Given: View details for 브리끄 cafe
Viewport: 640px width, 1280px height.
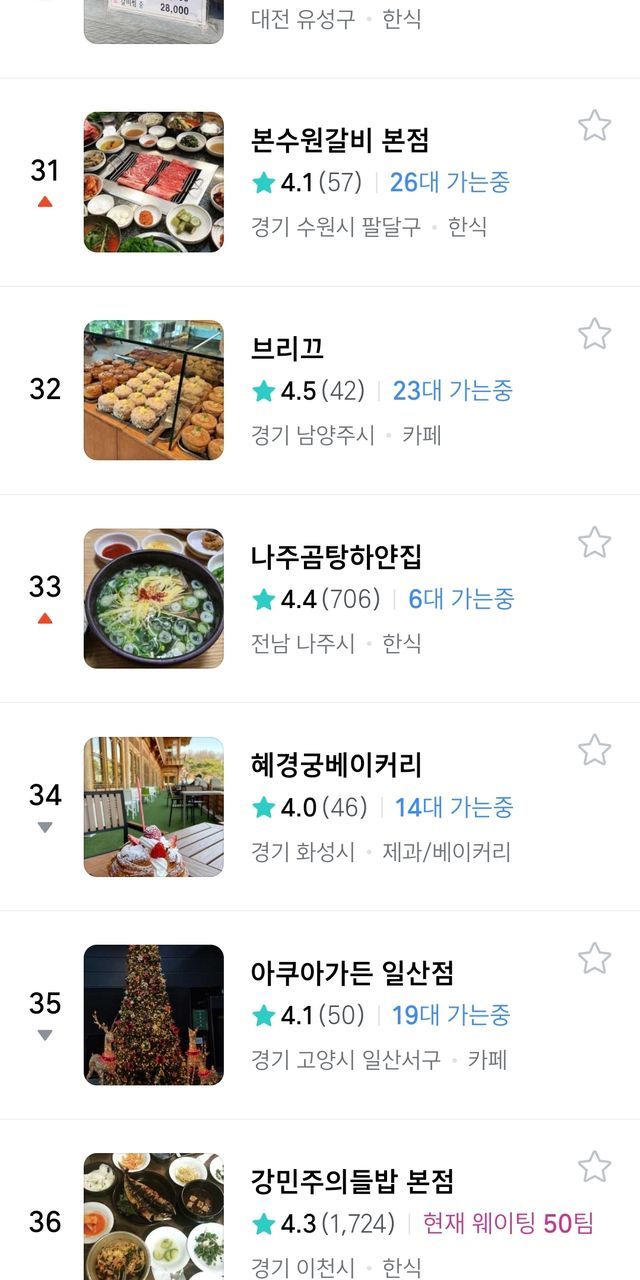Looking at the screenshot, I should click(288, 349).
